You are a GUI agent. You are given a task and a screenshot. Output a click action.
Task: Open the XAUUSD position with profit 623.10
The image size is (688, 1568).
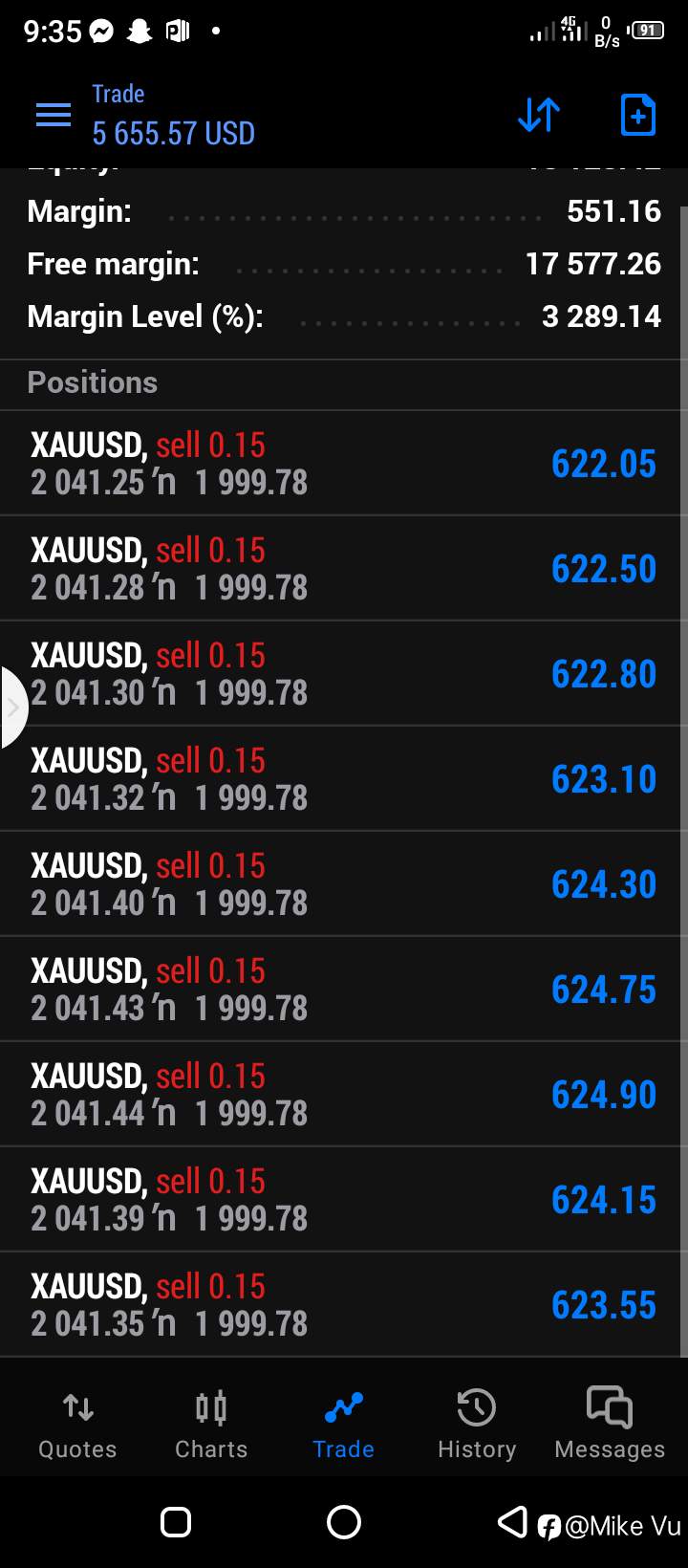(344, 779)
